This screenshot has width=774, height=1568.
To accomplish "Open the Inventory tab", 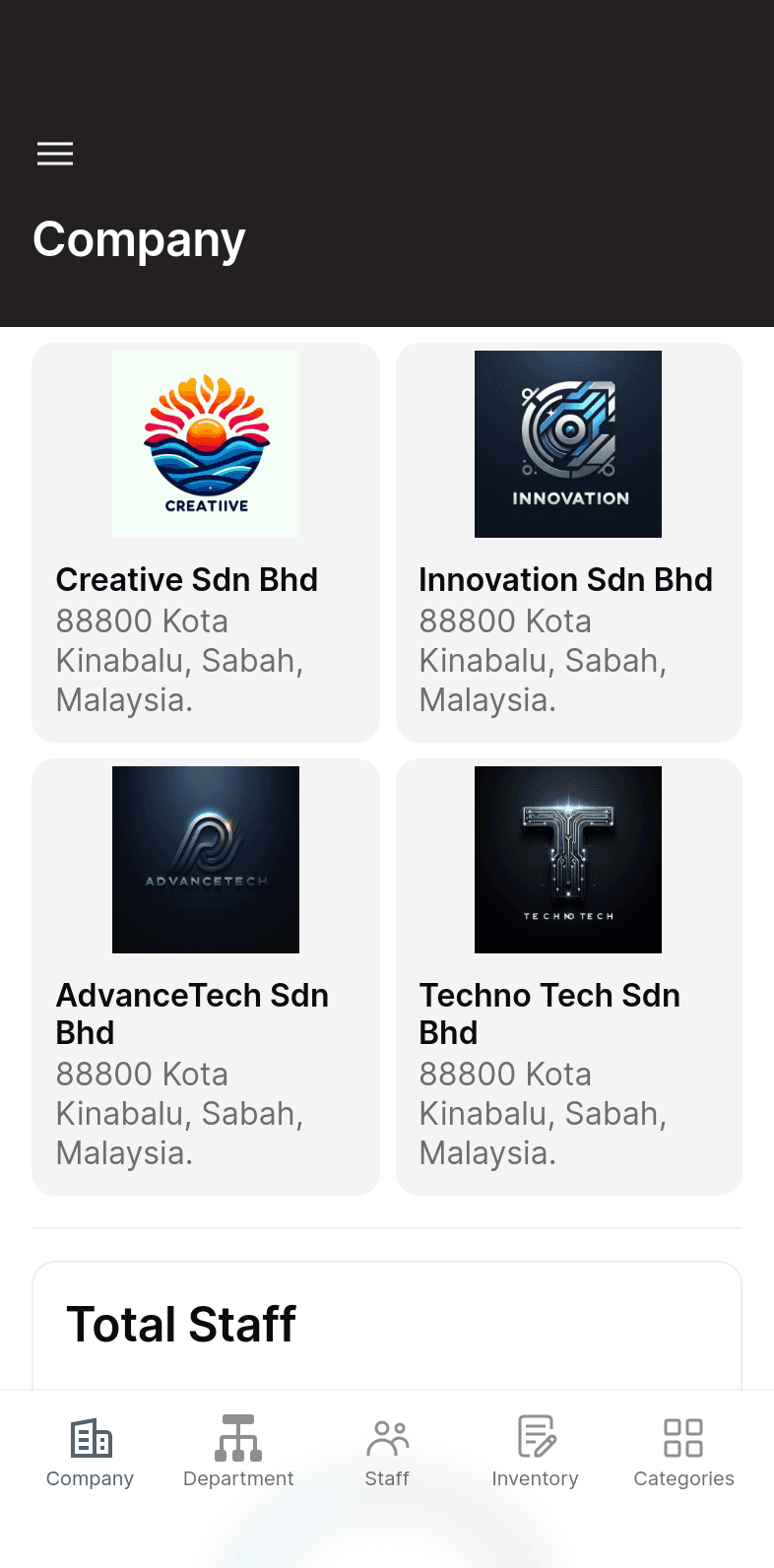I will click(x=536, y=1453).
